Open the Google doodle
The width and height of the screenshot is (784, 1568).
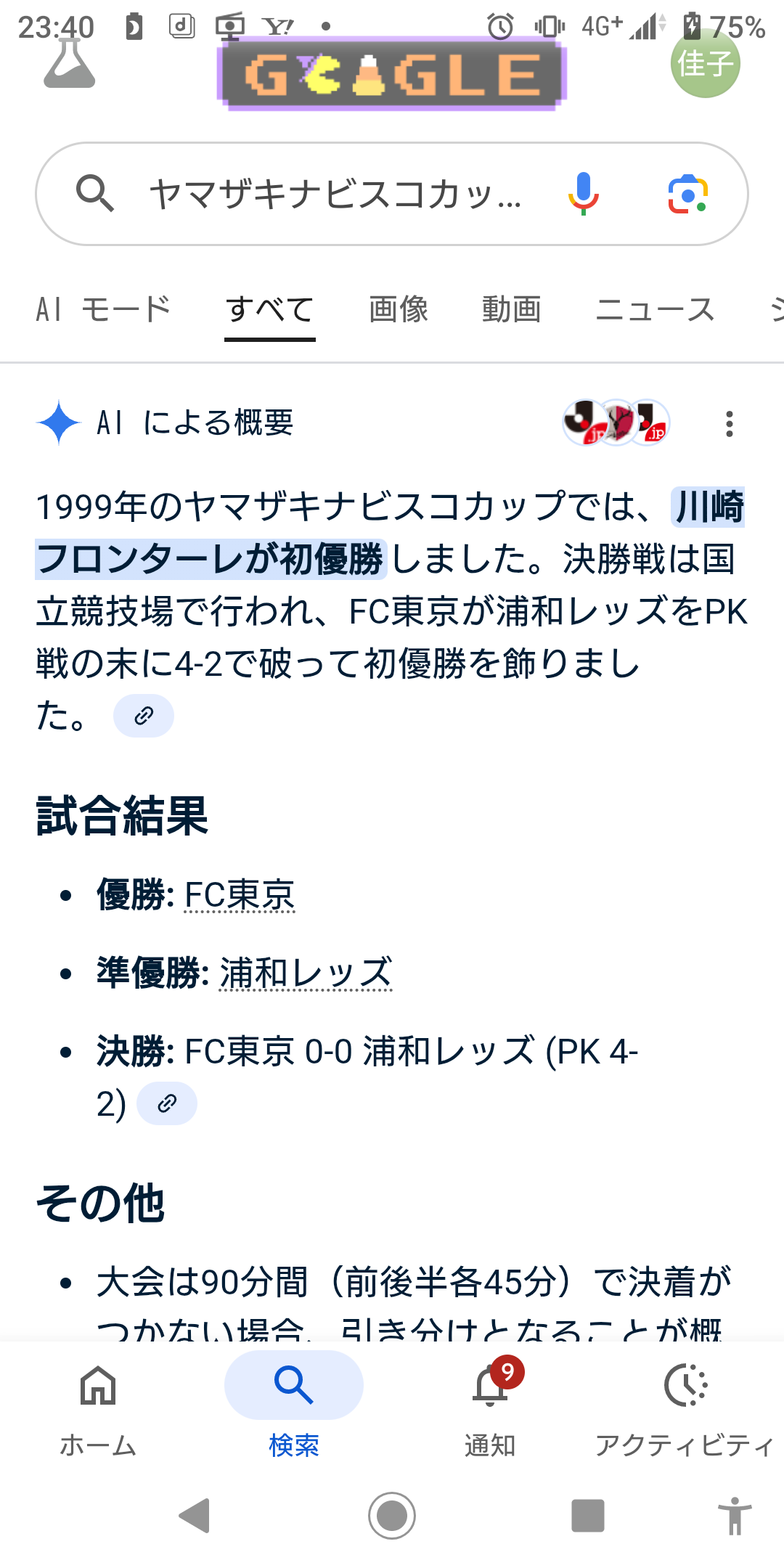coord(392,74)
